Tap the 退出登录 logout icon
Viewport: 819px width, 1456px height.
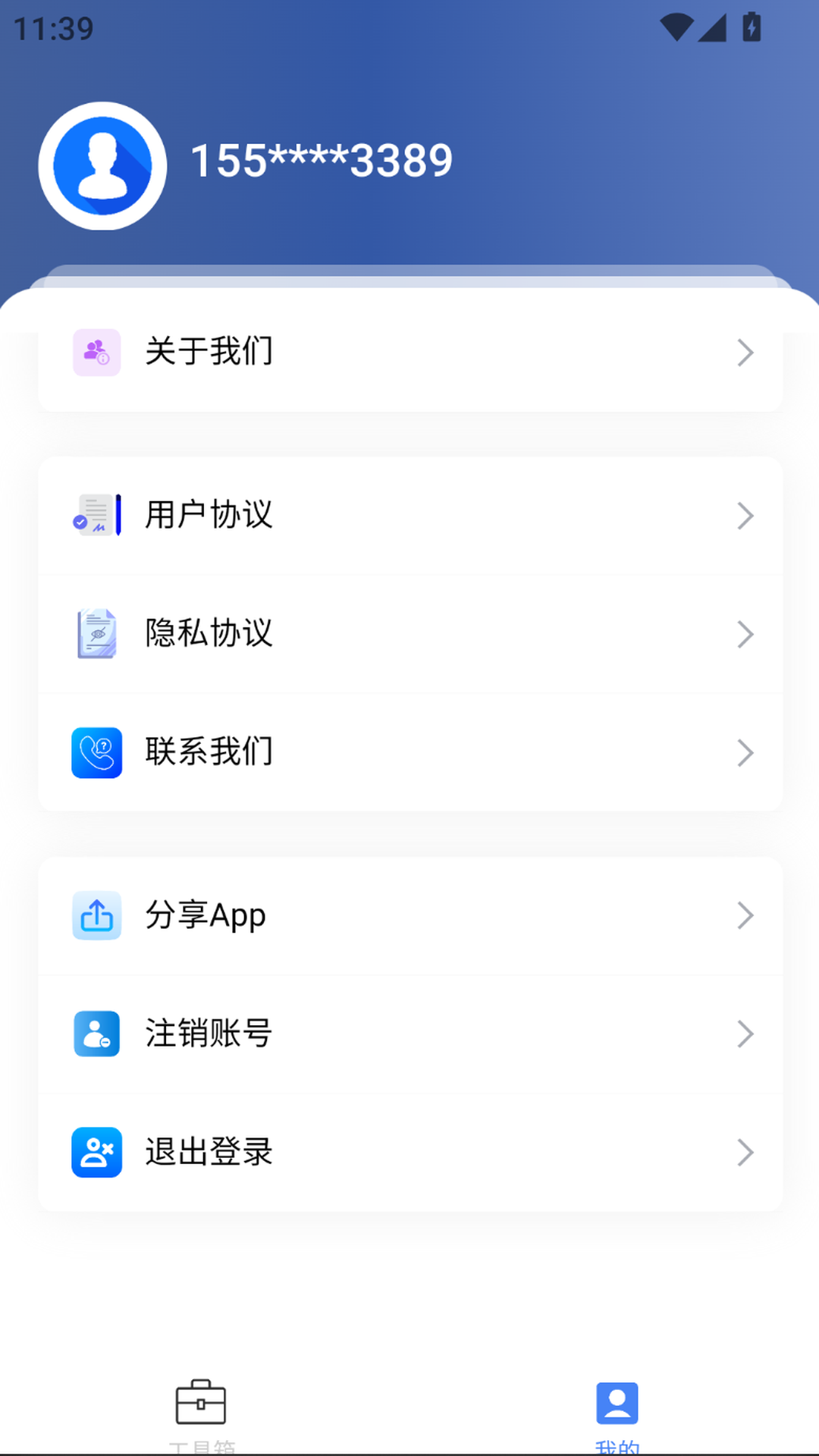pos(96,1152)
